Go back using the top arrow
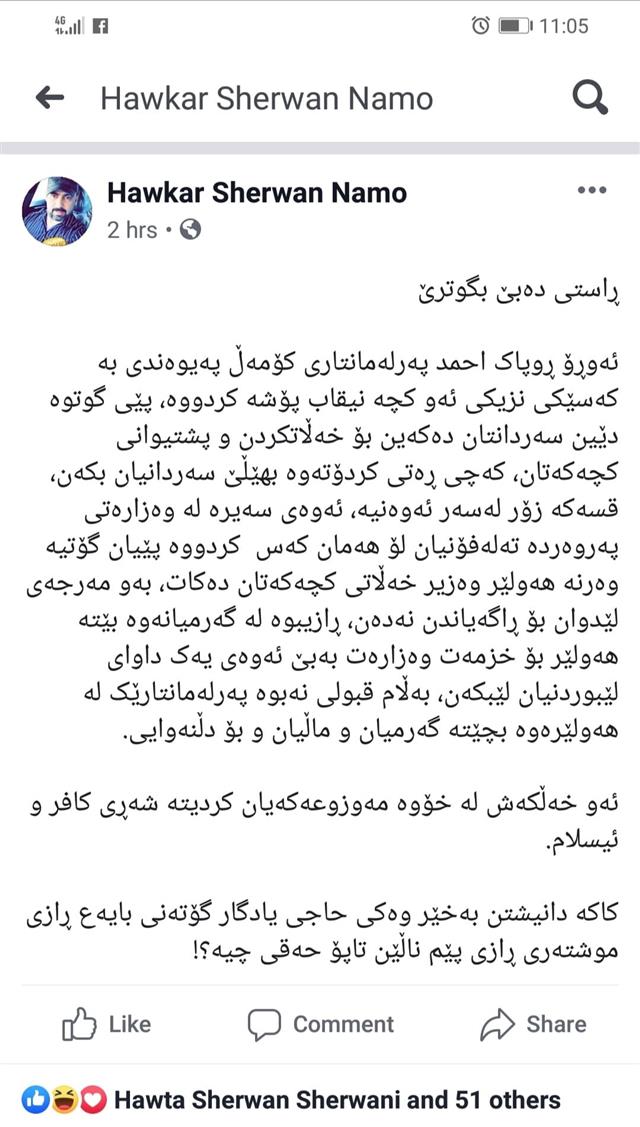 49,97
